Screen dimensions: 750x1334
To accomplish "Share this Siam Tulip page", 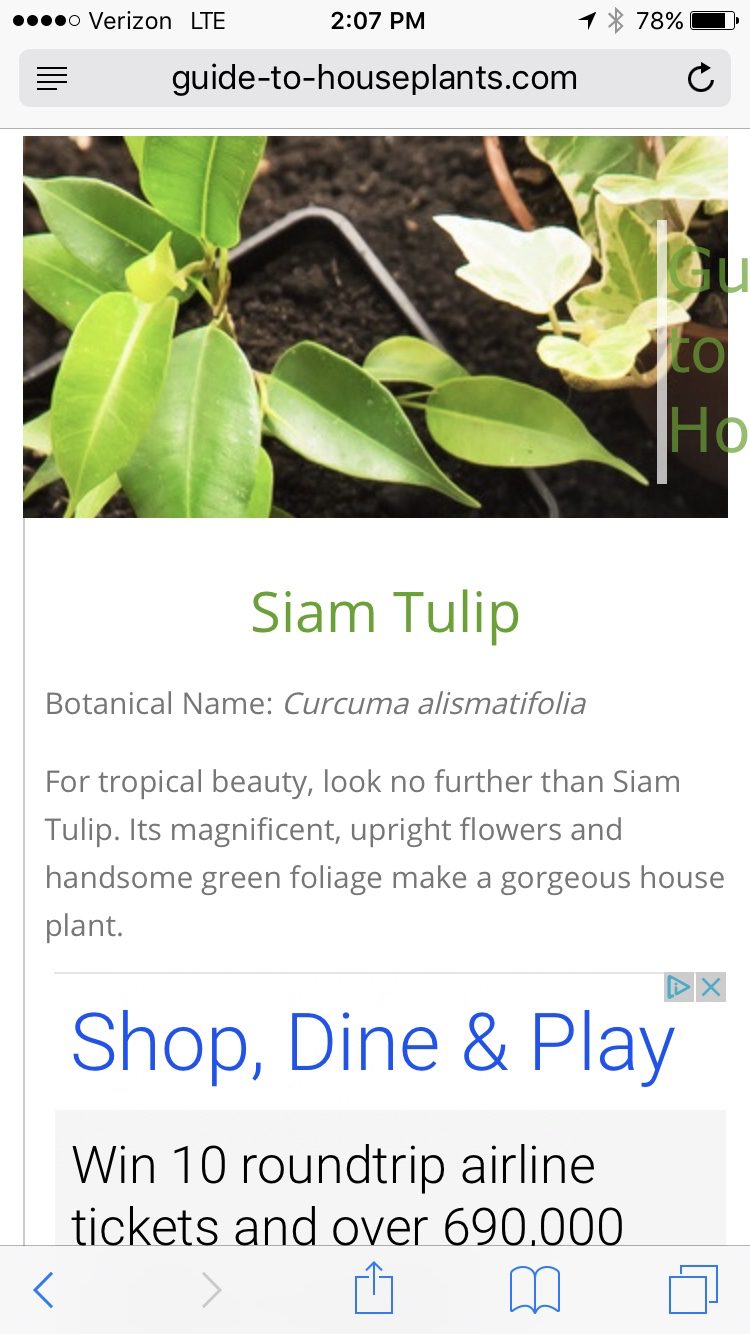I will click(374, 1288).
